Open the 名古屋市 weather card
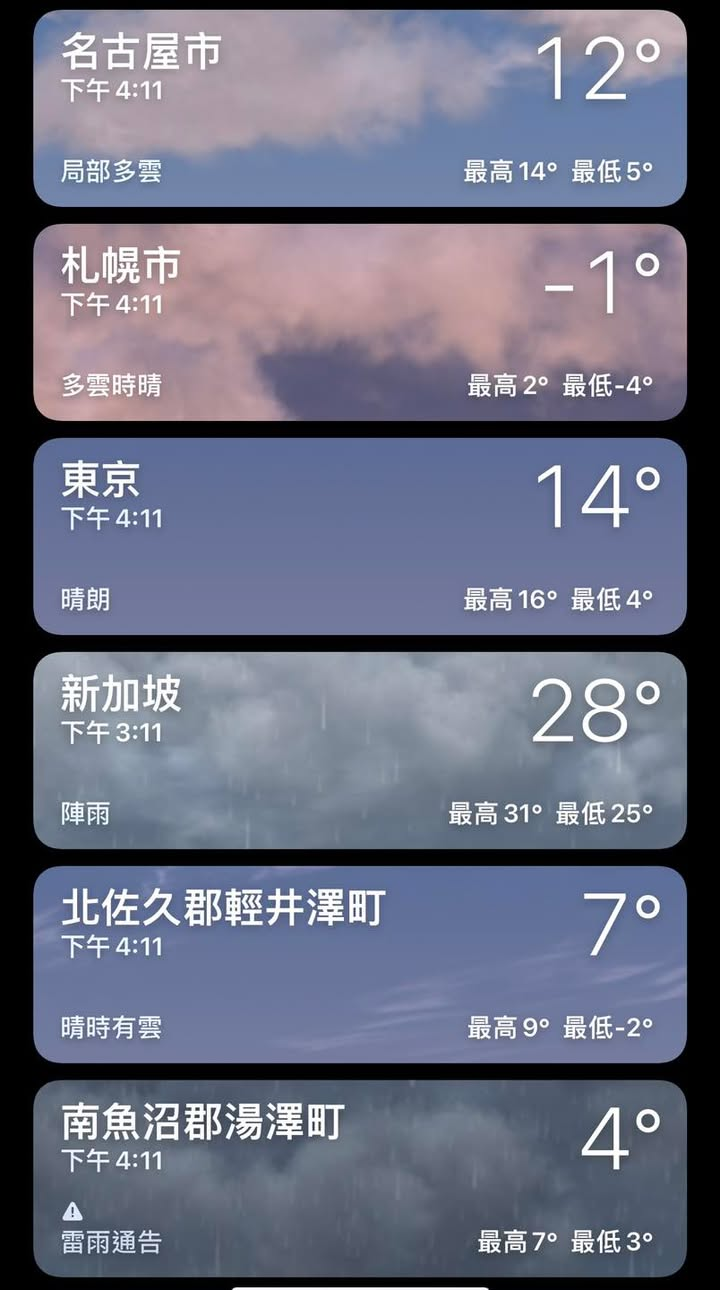Screen dimensions: 720x1290 point(360,108)
